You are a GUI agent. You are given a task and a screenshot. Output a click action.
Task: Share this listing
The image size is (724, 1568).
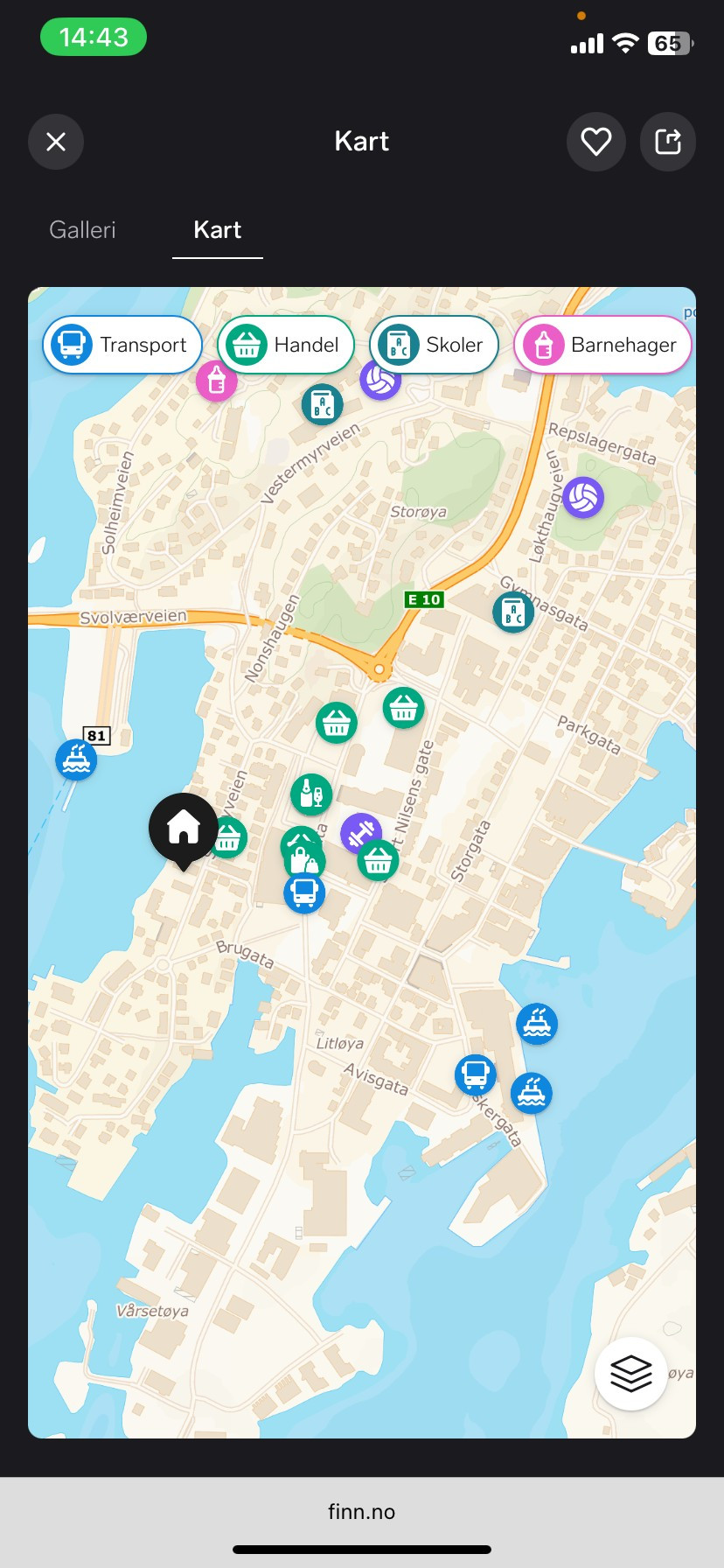(x=668, y=142)
